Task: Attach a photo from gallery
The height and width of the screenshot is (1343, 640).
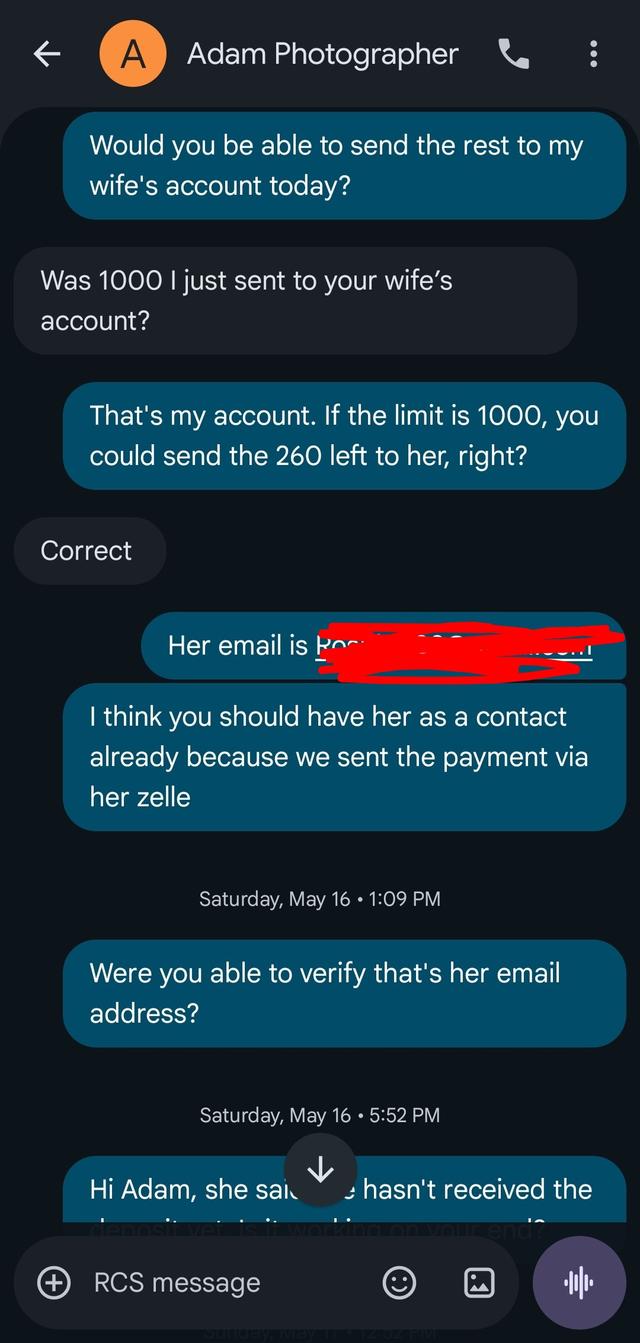Action: 479,1282
